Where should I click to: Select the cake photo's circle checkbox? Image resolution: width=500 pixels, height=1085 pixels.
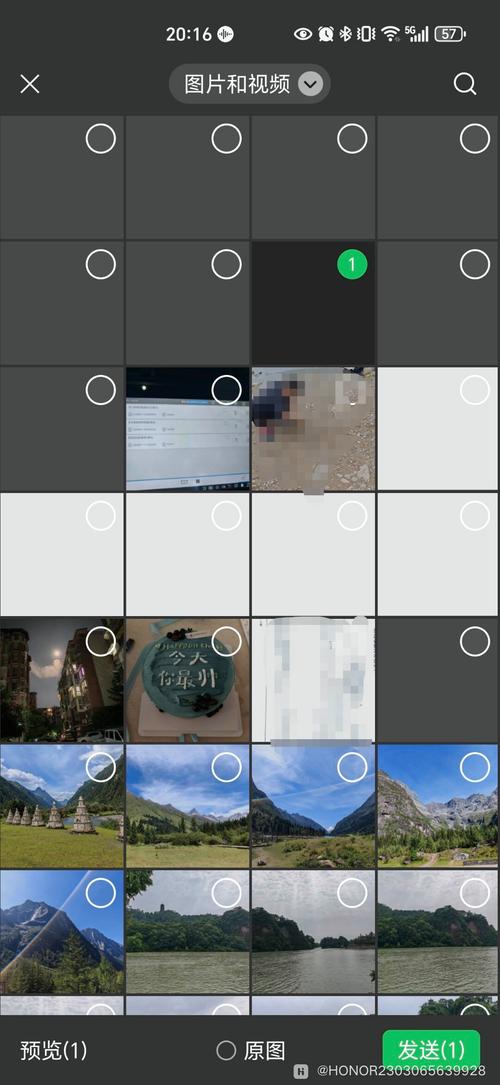pyautogui.click(x=226, y=642)
